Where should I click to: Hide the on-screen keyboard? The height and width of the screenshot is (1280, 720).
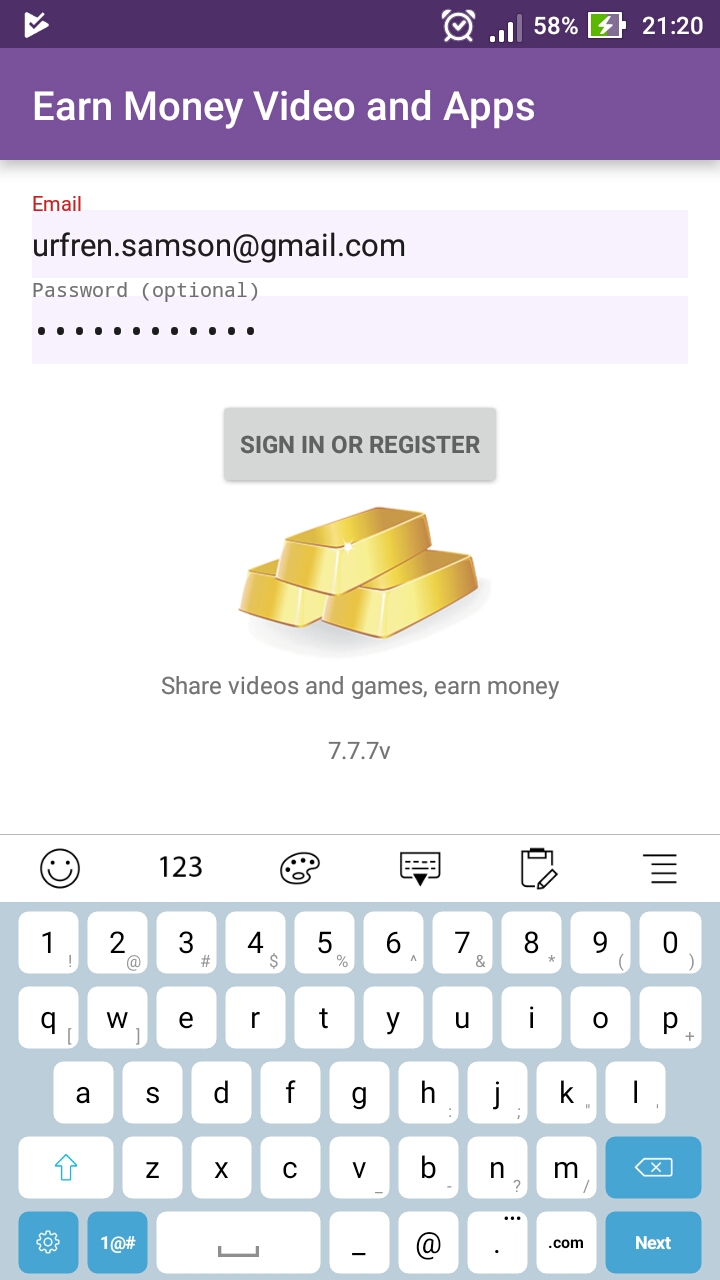pyautogui.click(x=420, y=868)
